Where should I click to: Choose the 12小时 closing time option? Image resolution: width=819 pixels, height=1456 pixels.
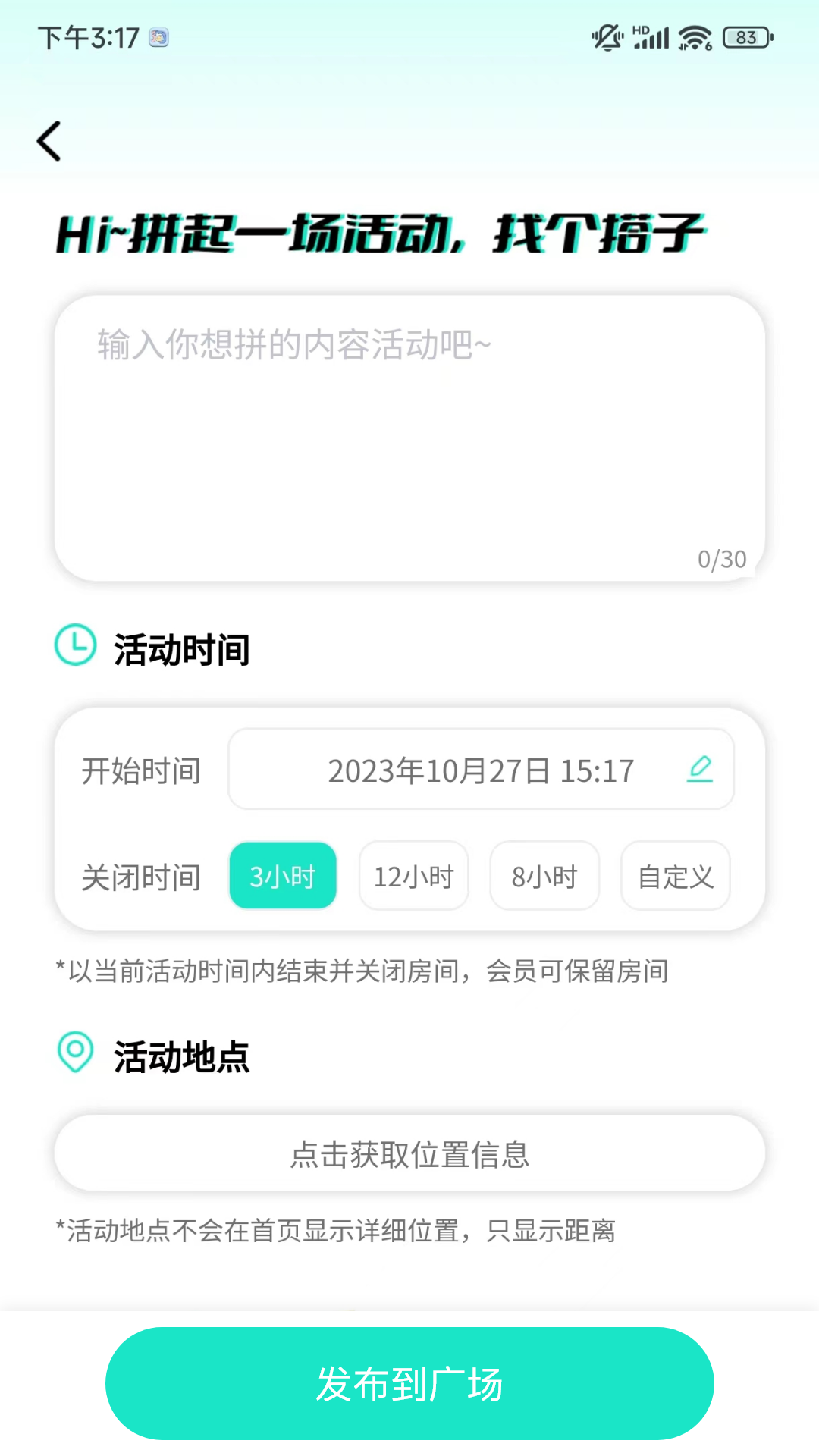[413, 876]
